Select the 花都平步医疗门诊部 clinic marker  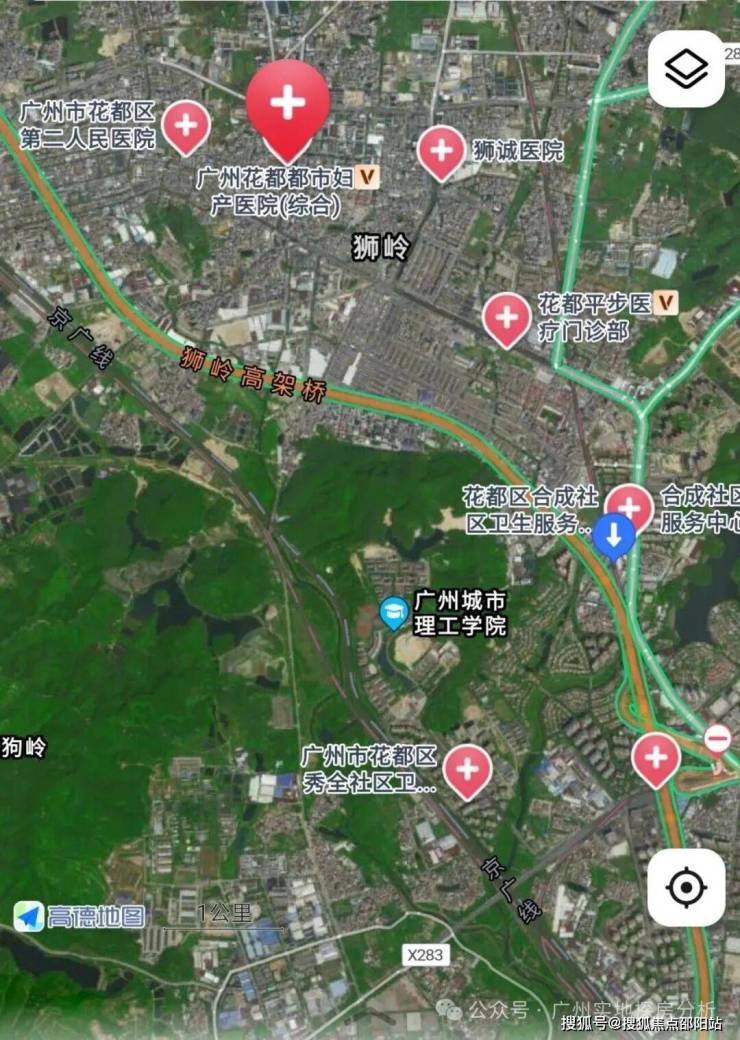(506, 318)
